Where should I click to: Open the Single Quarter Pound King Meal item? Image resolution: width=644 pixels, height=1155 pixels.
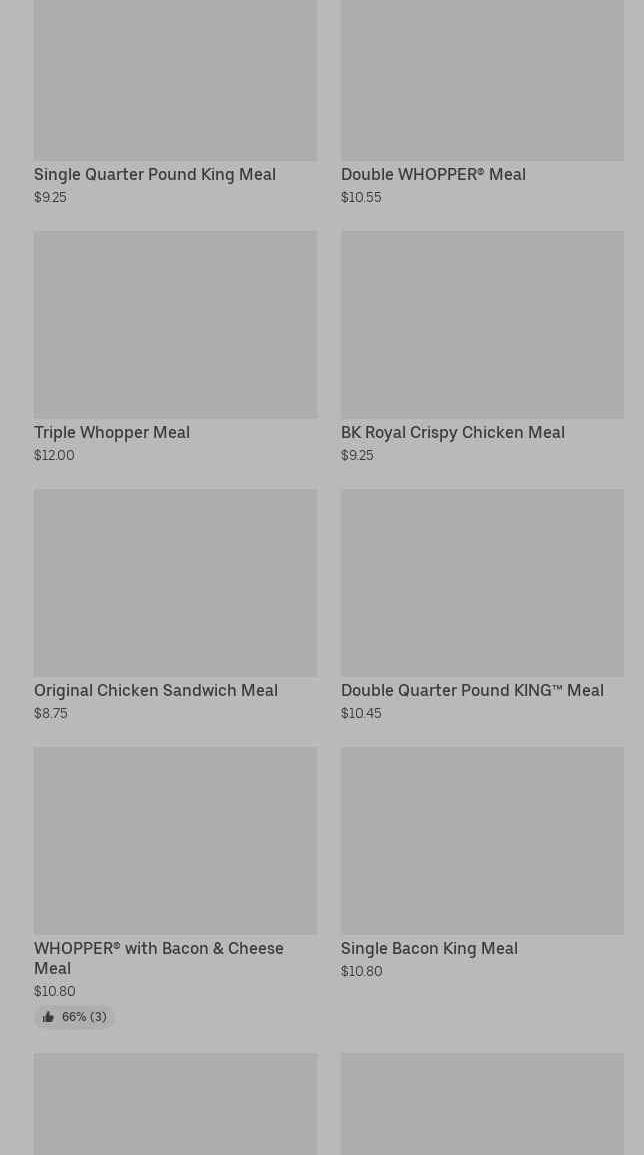click(x=155, y=174)
